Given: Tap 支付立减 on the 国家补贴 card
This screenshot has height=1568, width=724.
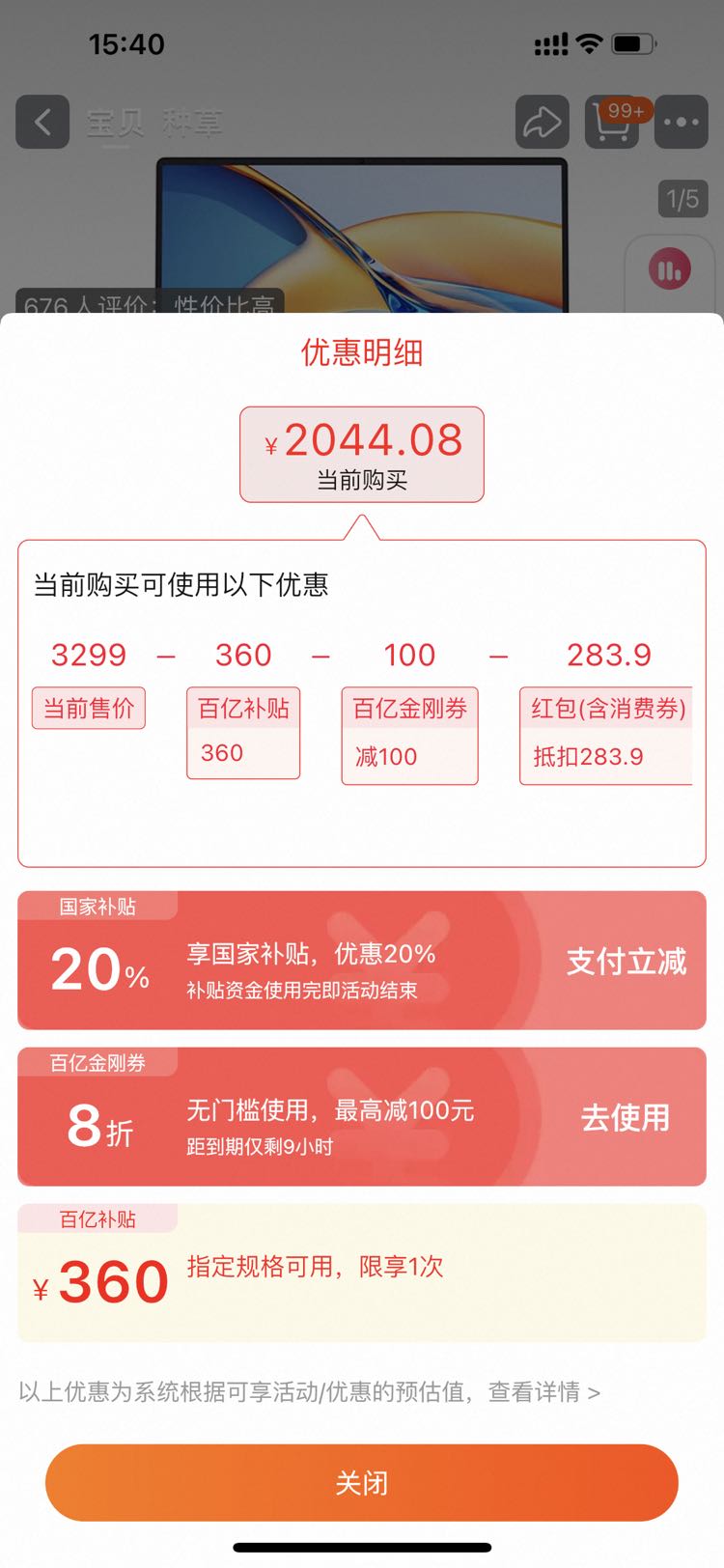Looking at the screenshot, I should (x=627, y=961).
